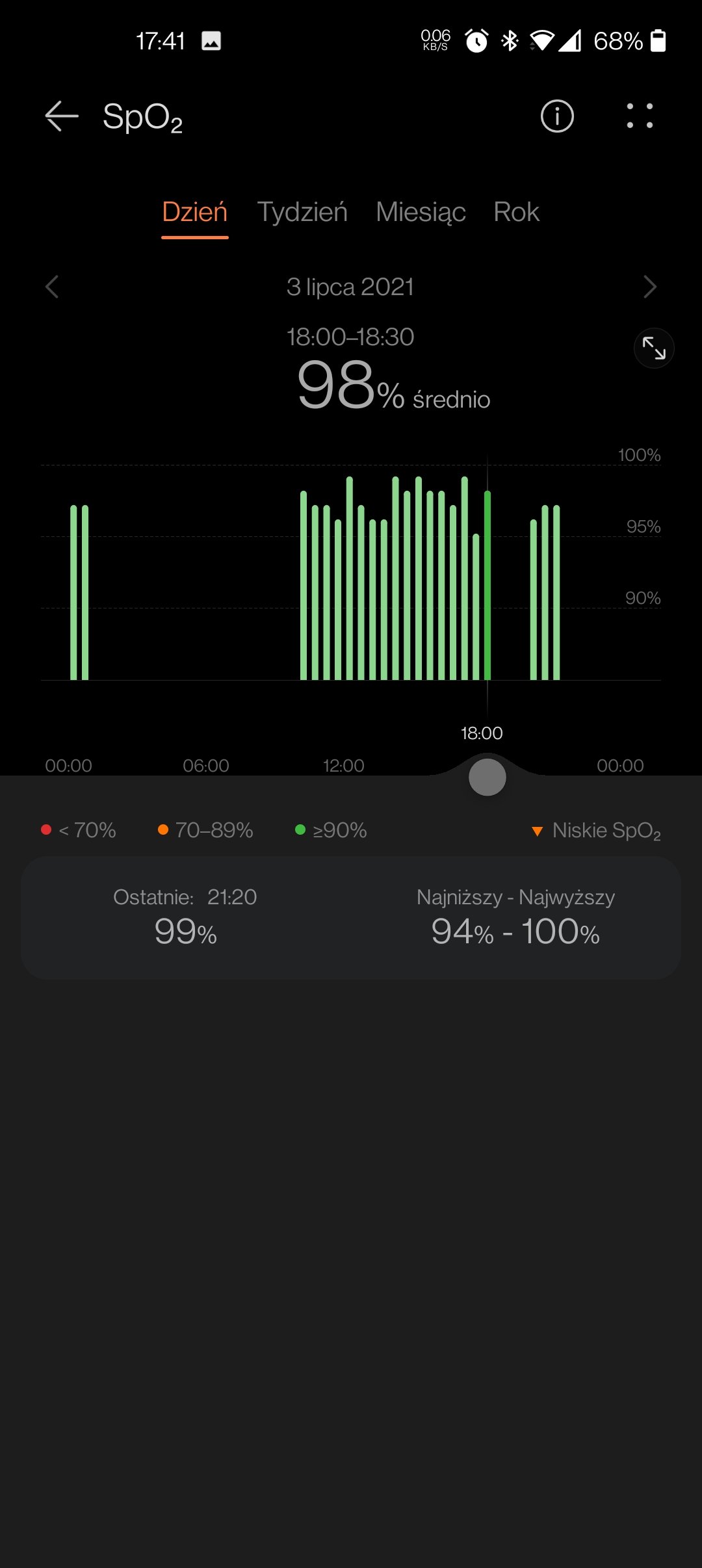
Task: Expand the chart to full screen
Action: (x=654, y=348)
